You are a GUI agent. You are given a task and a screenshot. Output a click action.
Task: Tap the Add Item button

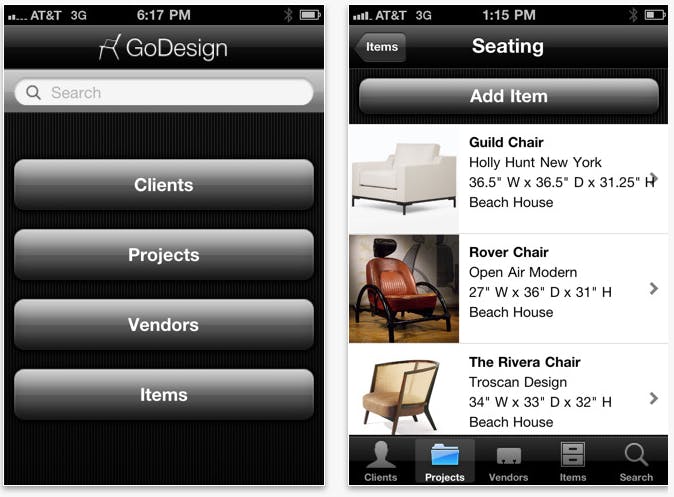[508, 97]
